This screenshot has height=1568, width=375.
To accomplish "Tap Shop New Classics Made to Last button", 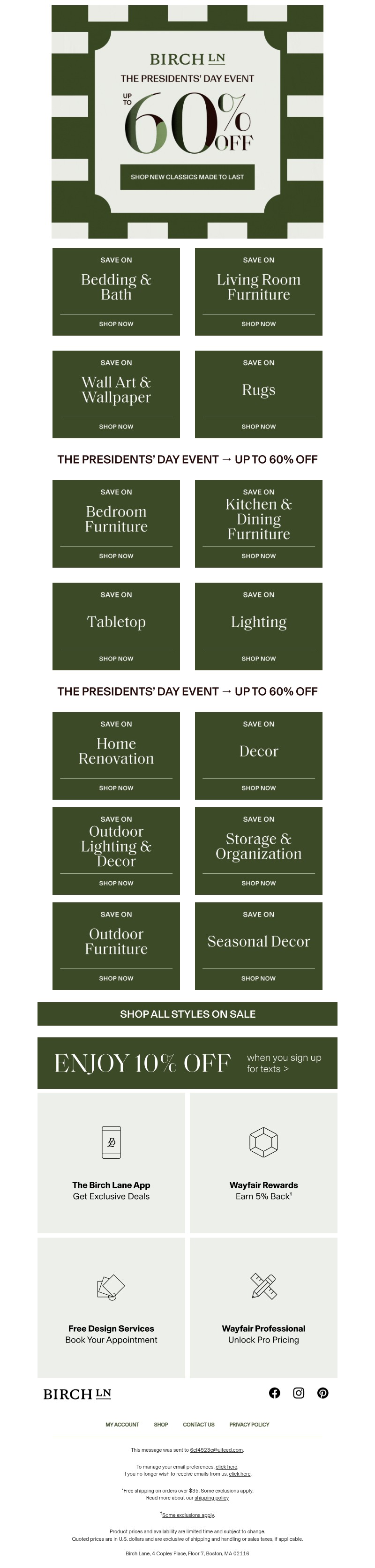I will pyautogui.click(x=187, y=177).
